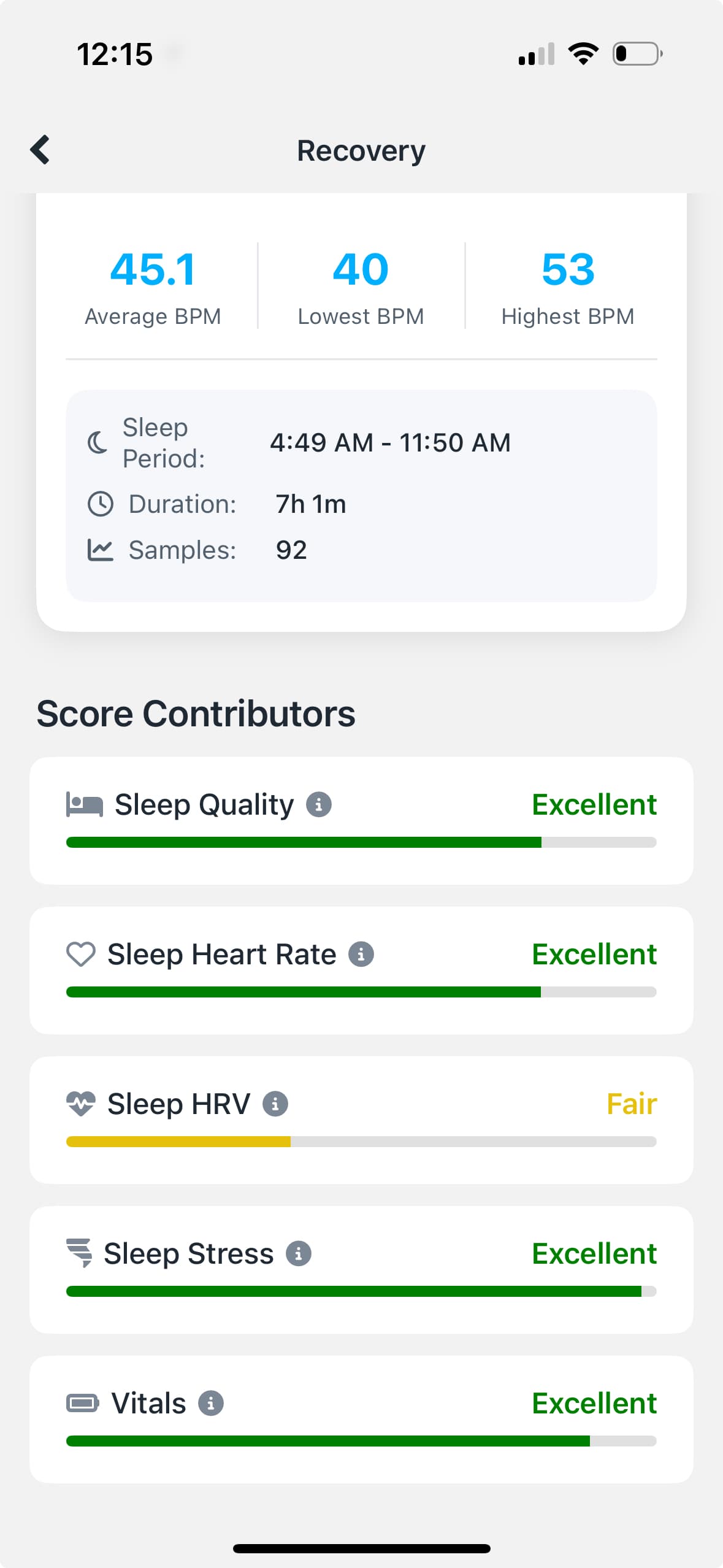Open the Sleep Quality info tooltip
The height and width of the screenshot is (1568, 723).
[x=320, y=804]
